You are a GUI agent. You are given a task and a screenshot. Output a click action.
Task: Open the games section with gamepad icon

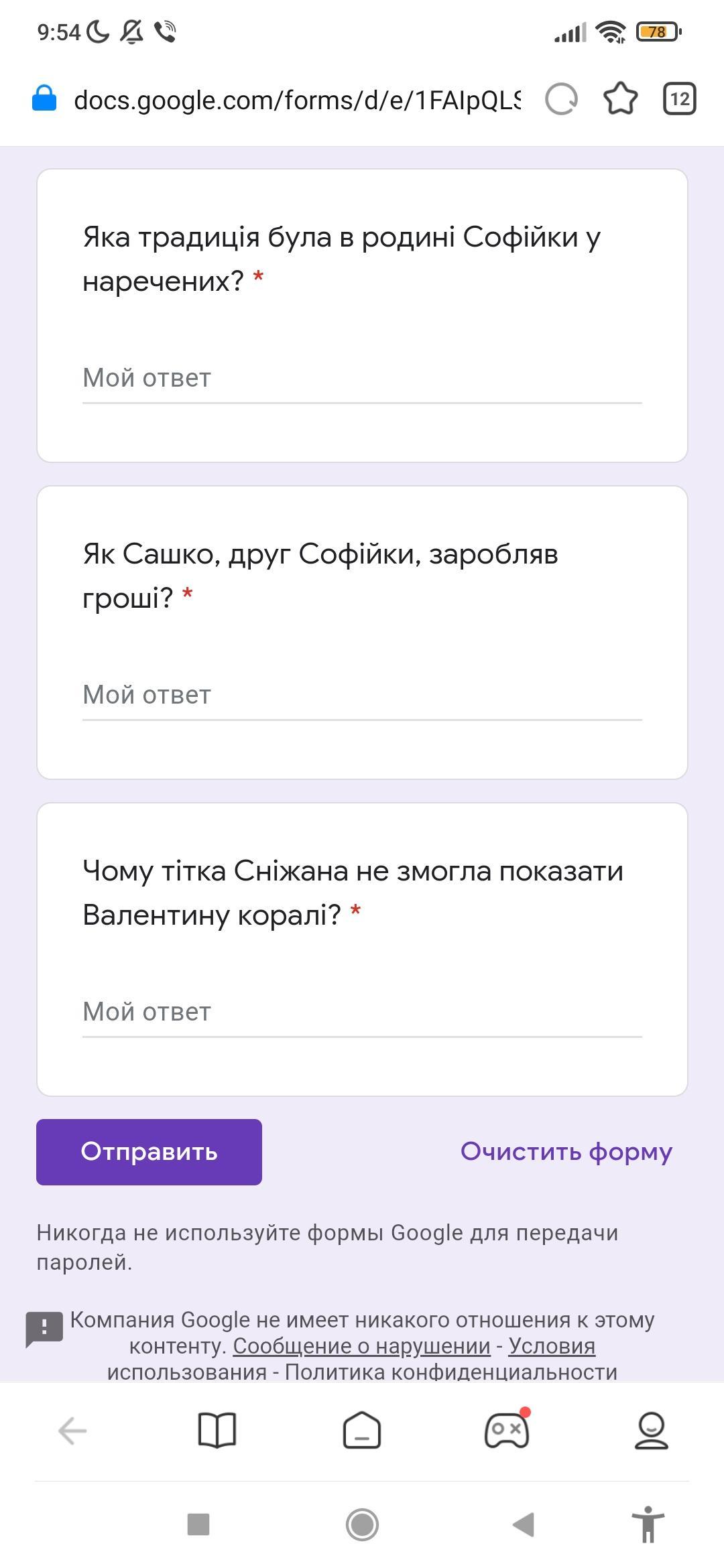tap(507, 1429)
